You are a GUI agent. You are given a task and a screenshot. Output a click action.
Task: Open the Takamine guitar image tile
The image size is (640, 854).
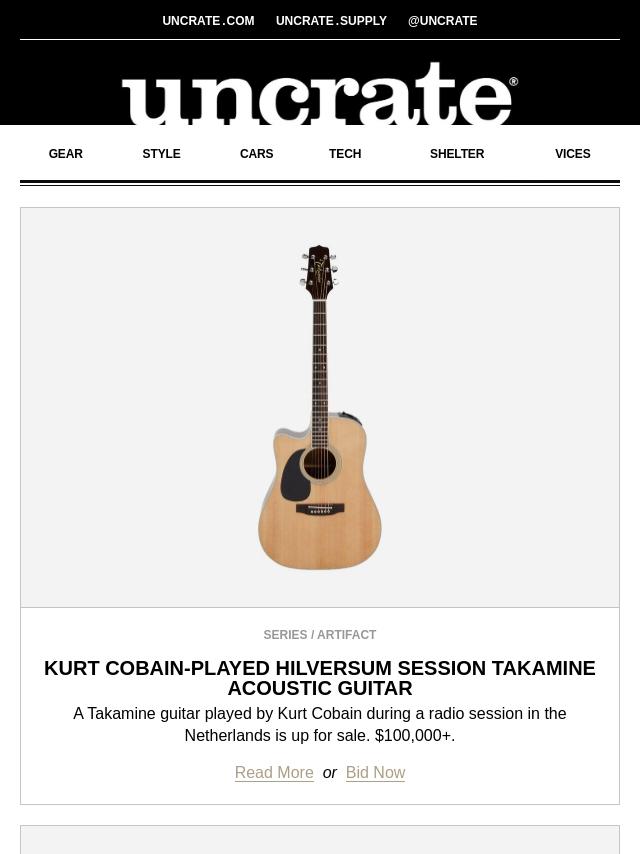click(320, 407)
